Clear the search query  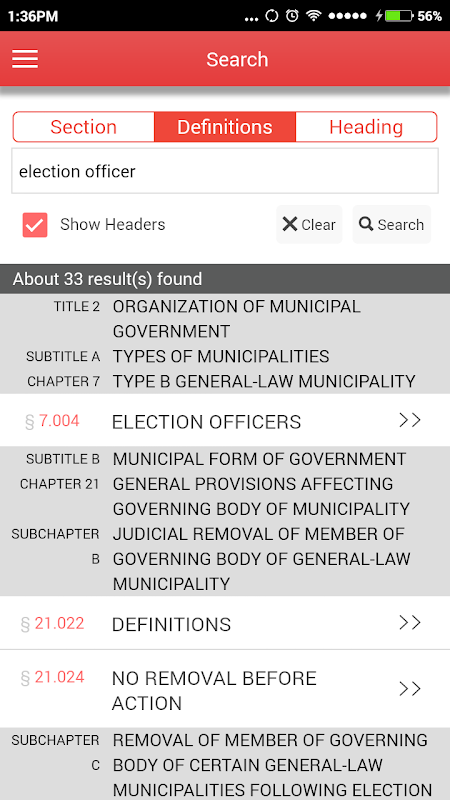pyautogui.click(x=309, y=224)
